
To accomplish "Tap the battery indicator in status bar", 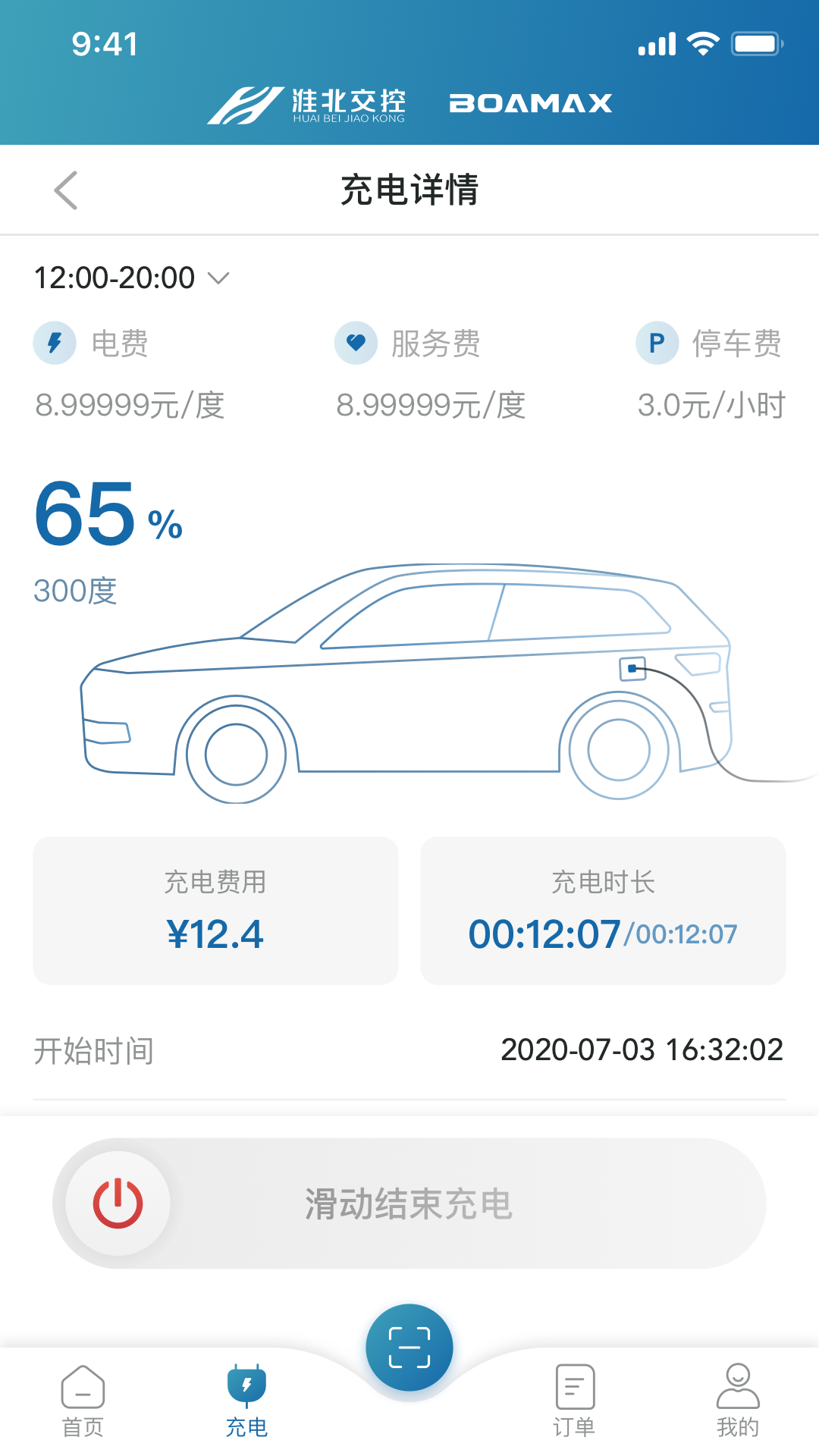I will tap(756, 43).
